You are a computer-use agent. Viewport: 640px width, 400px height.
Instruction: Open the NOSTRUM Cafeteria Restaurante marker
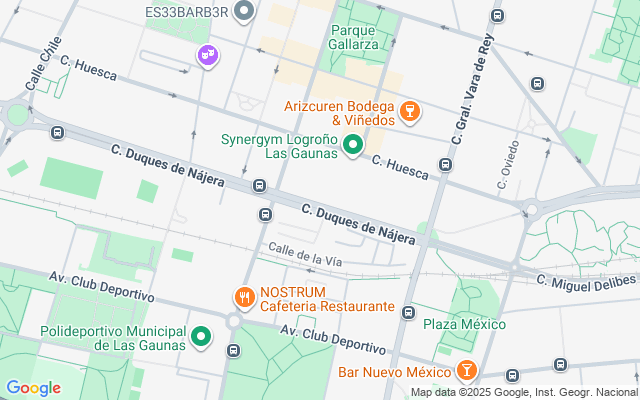click(x=243, y=297)
